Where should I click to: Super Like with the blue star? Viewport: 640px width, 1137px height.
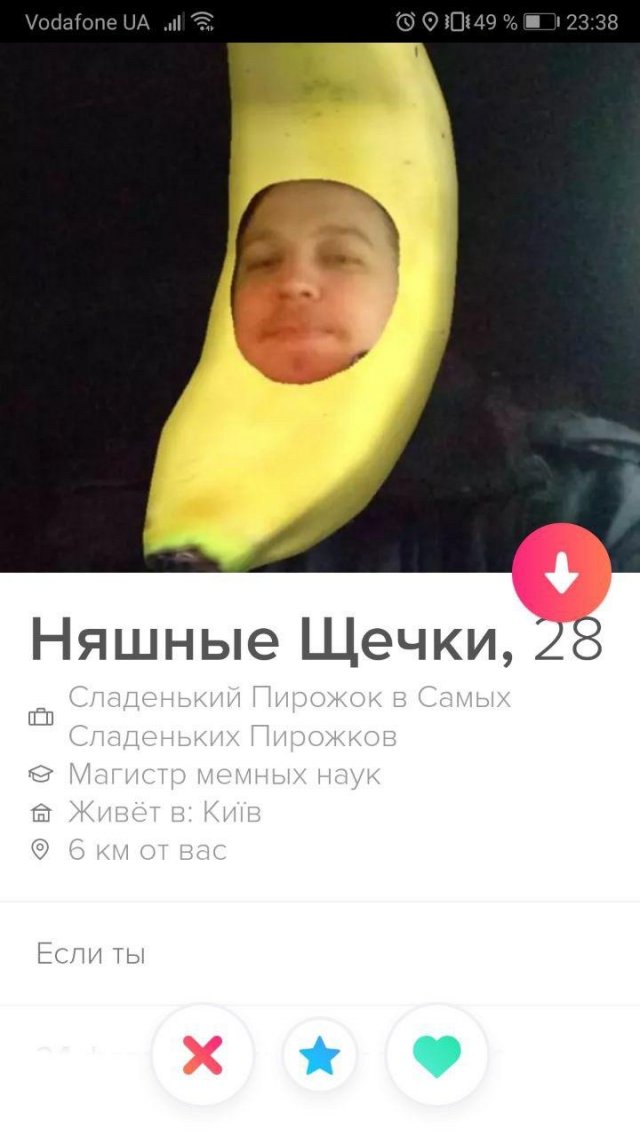coord(320,1056)
